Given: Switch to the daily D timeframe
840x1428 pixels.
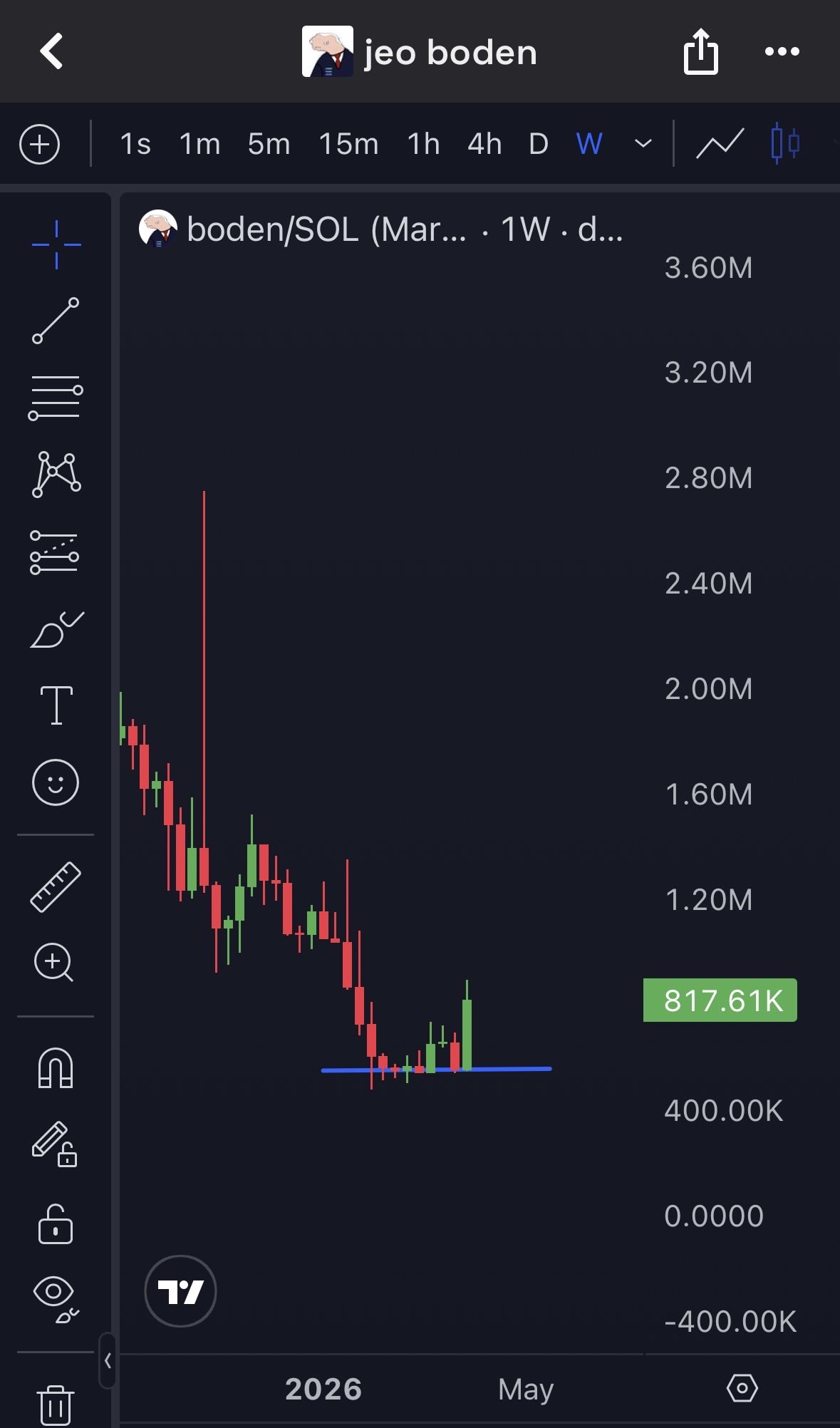Looking at the screenshot, I should coord(539,145).
